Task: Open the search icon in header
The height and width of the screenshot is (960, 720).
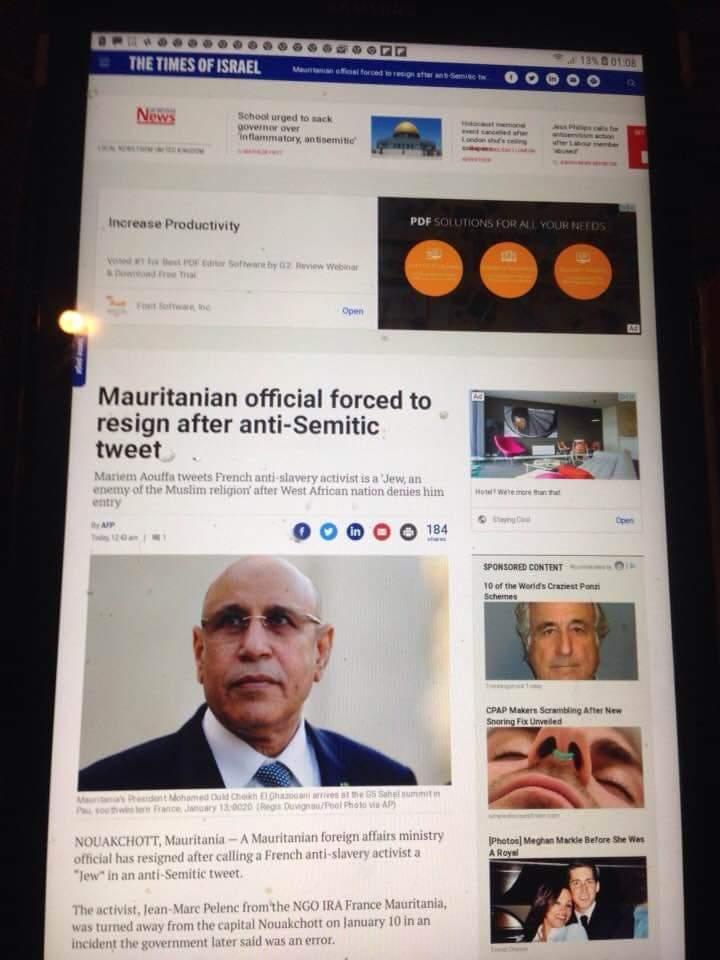Action: 631,82
